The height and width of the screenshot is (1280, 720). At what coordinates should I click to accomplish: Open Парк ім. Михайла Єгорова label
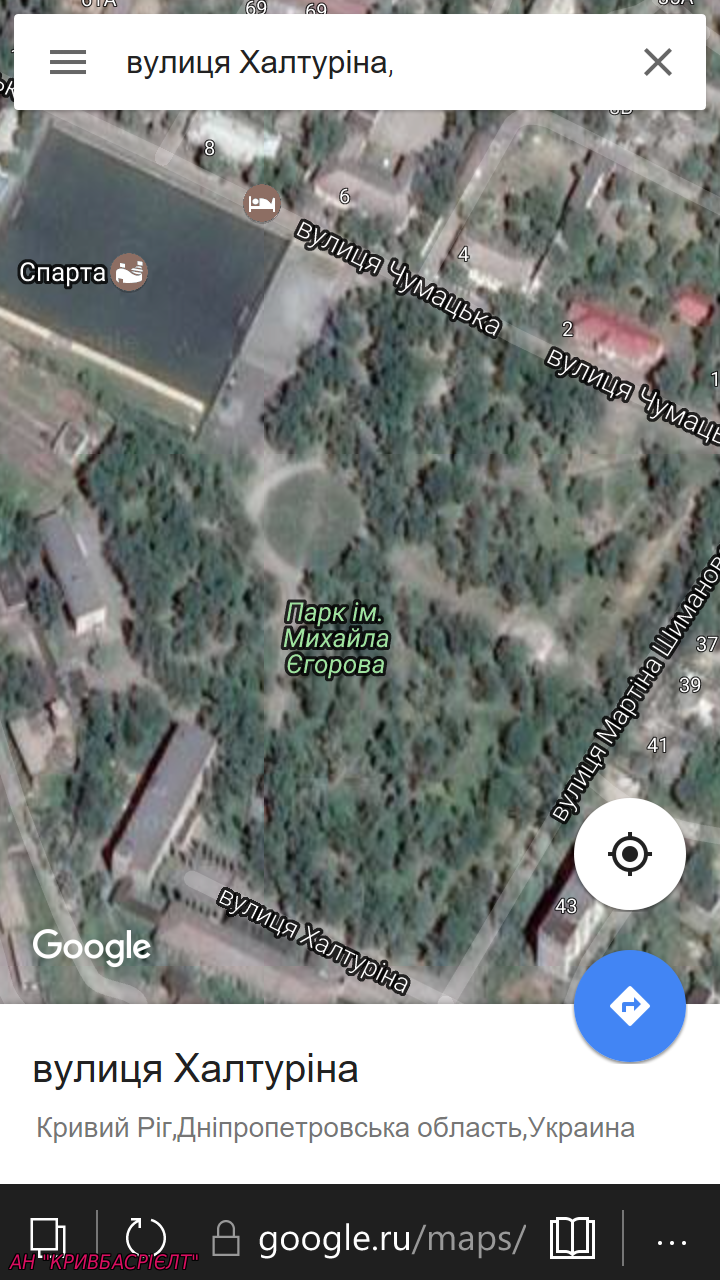pyautogui.click(x=336, y=638)
